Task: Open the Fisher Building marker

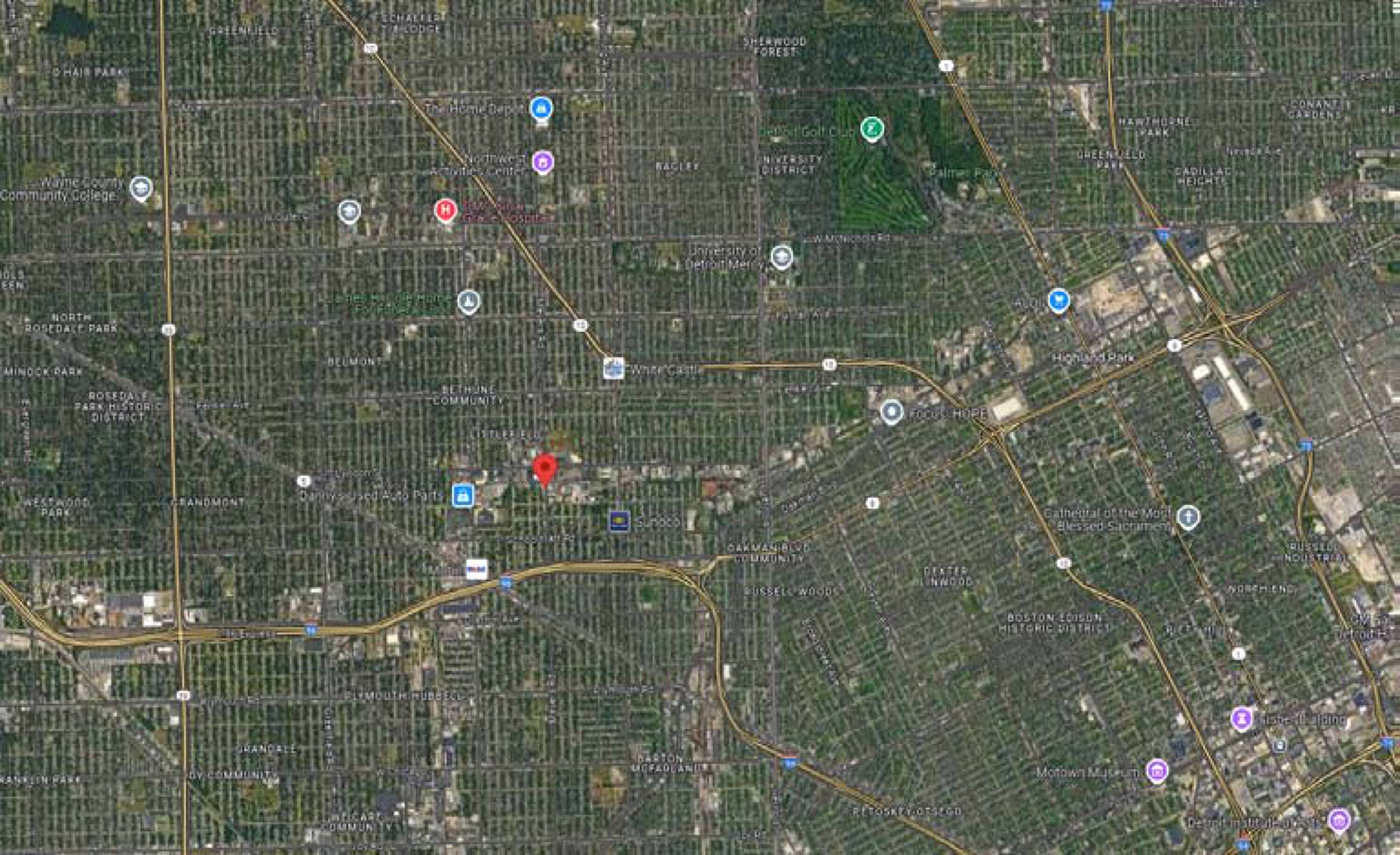Action: tap(1242, 719)
